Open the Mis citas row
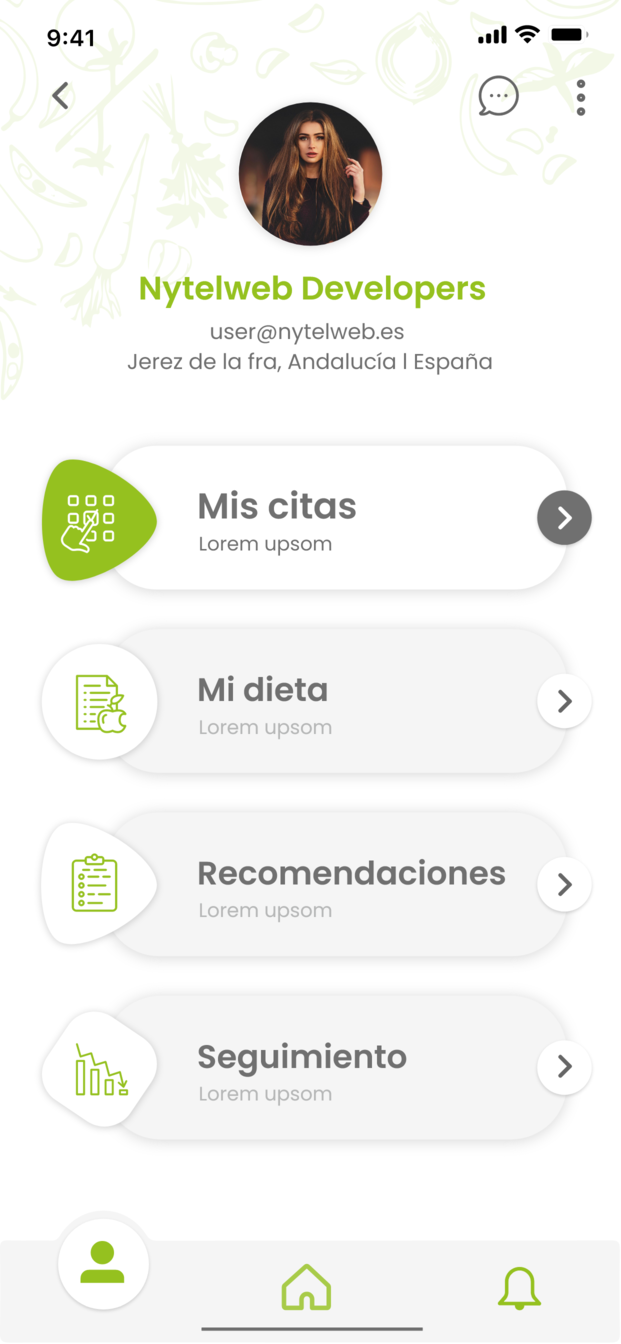Viewport: 621px width, 1344px height. pyautogui.click(x=330, y=518)
